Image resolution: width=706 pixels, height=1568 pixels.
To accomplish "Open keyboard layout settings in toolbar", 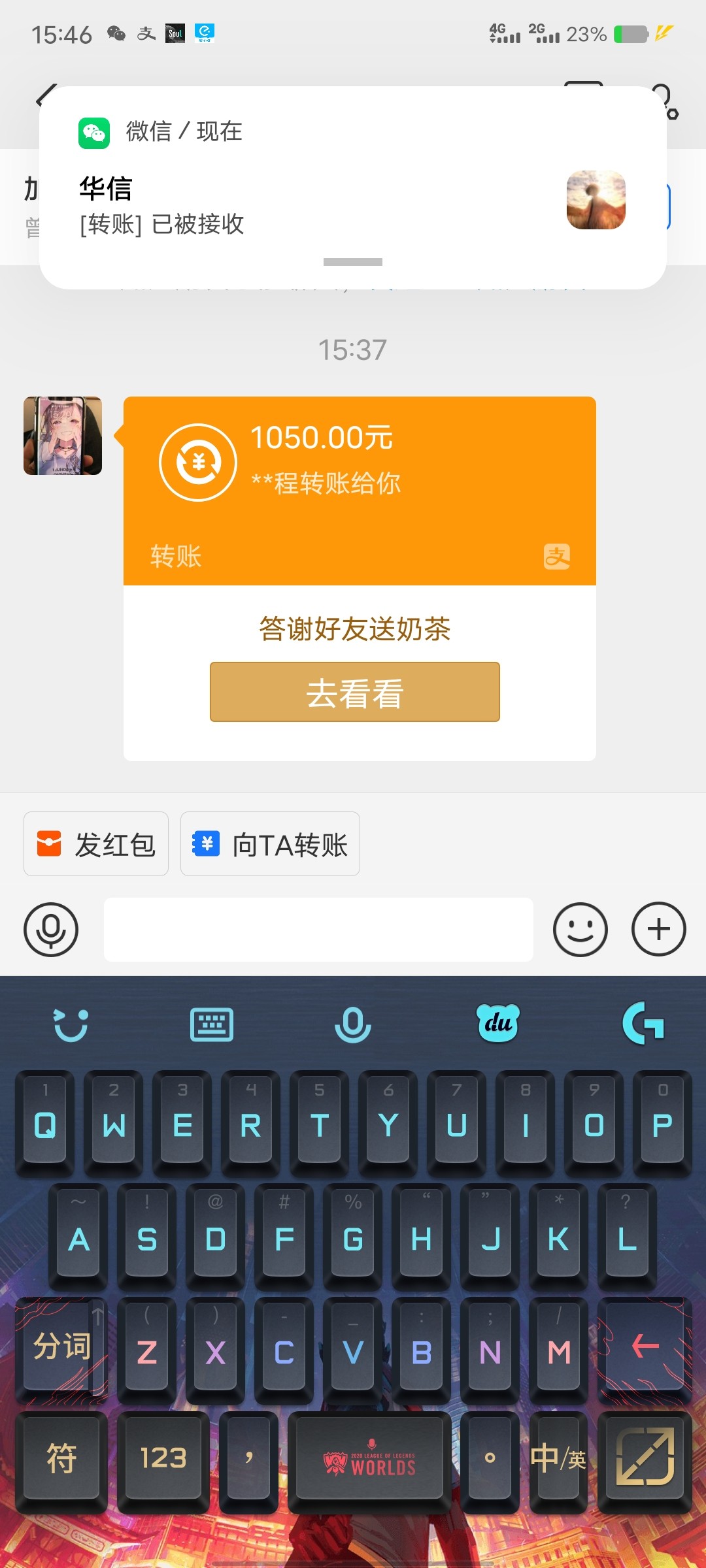I will (x=211, y=1024).
